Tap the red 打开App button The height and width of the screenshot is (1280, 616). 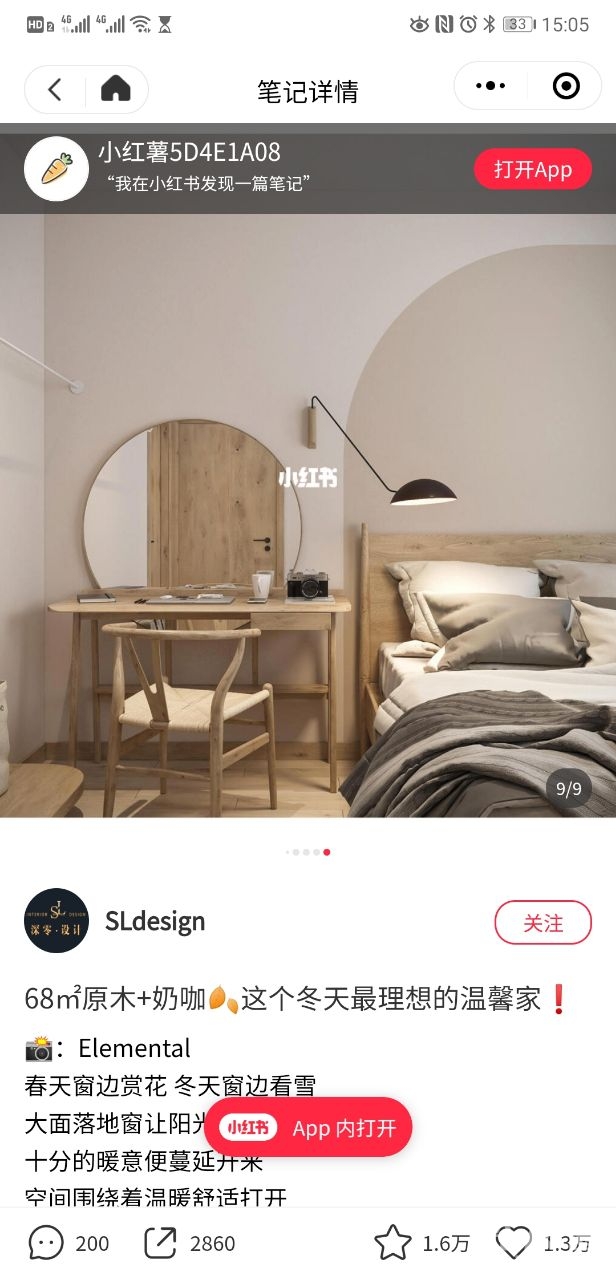coord(532,169)
